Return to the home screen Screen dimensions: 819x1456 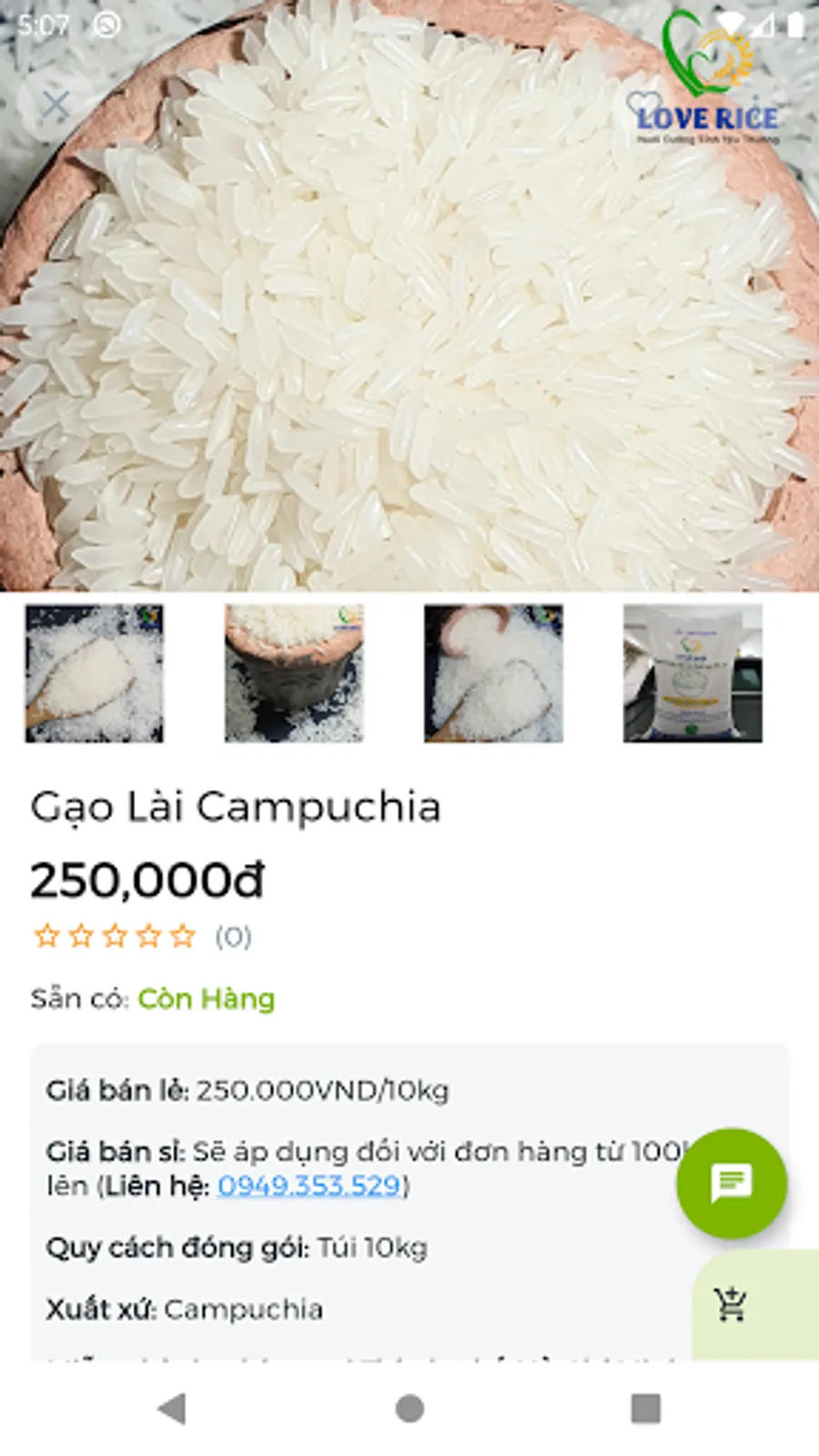[409, 1408]
